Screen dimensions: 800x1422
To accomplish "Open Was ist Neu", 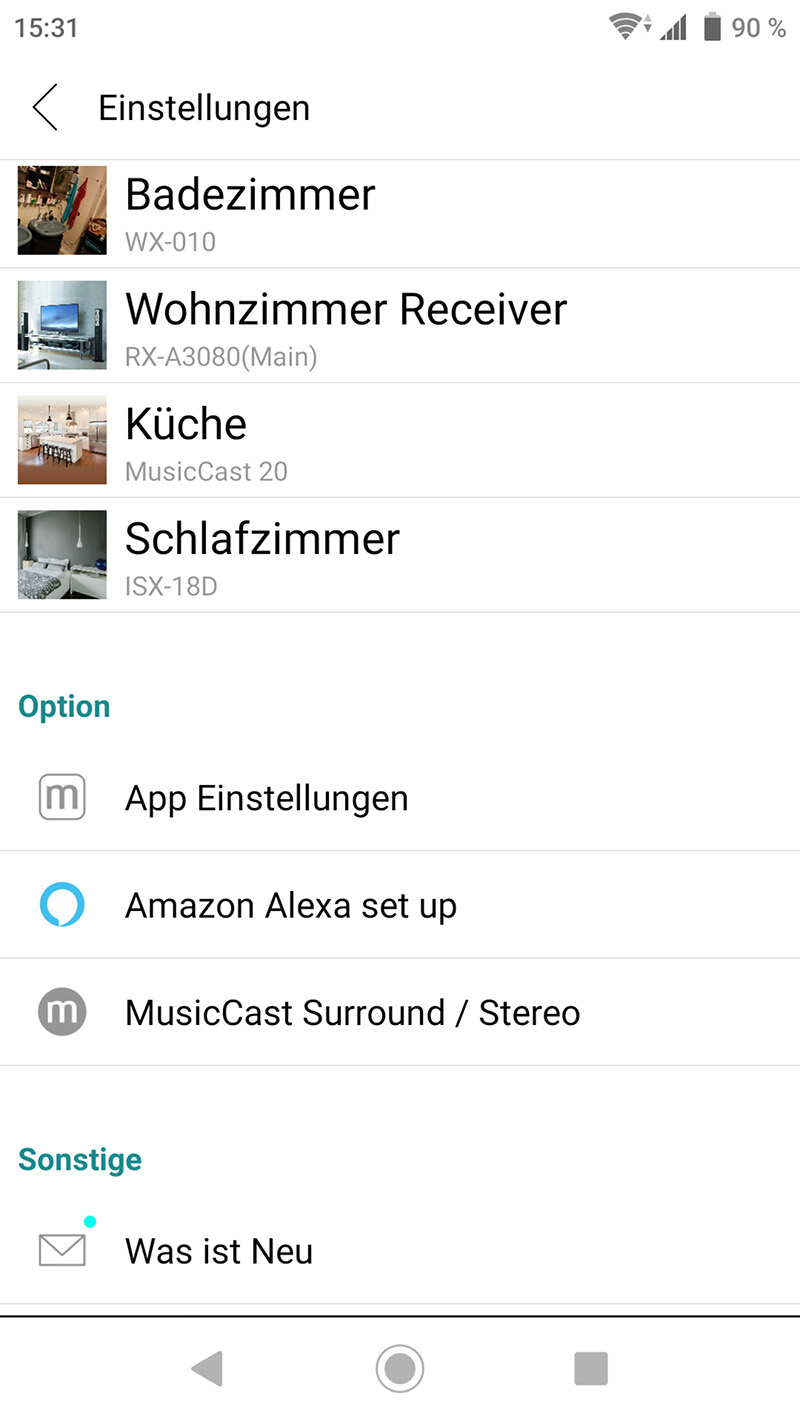I will coord(400,1251).
